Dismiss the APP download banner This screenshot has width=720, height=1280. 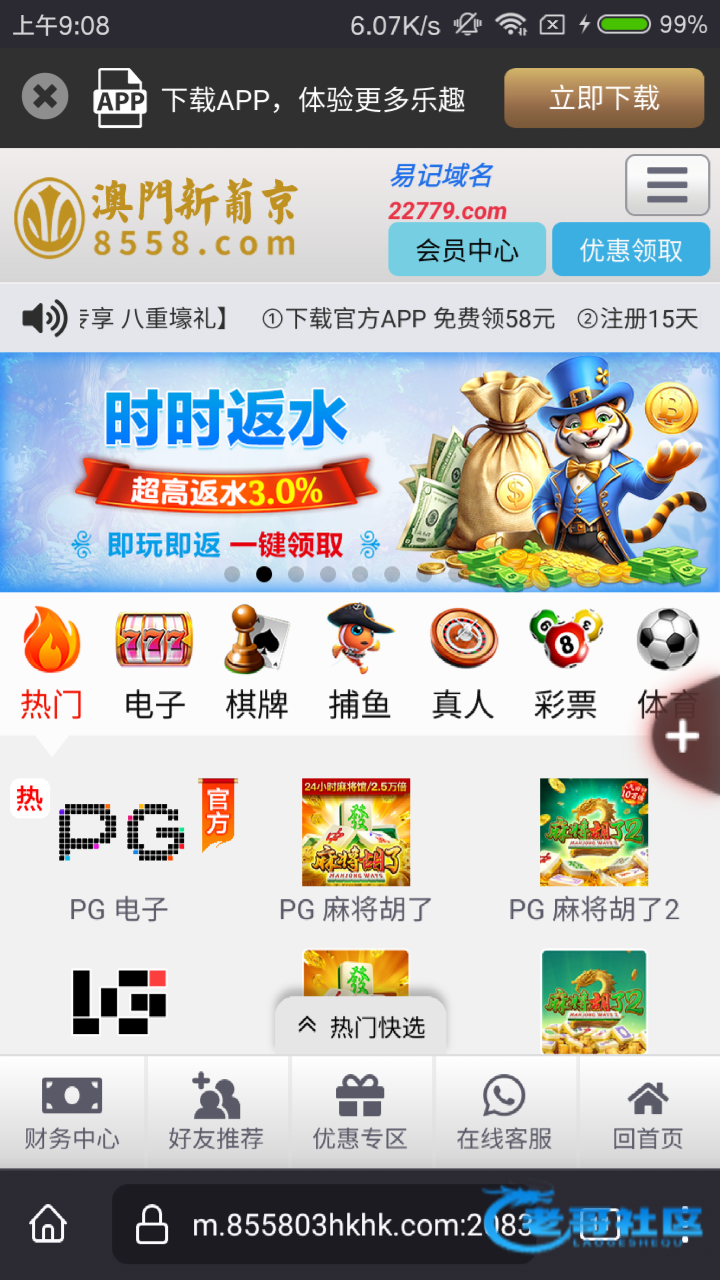(x=44, y=98)
